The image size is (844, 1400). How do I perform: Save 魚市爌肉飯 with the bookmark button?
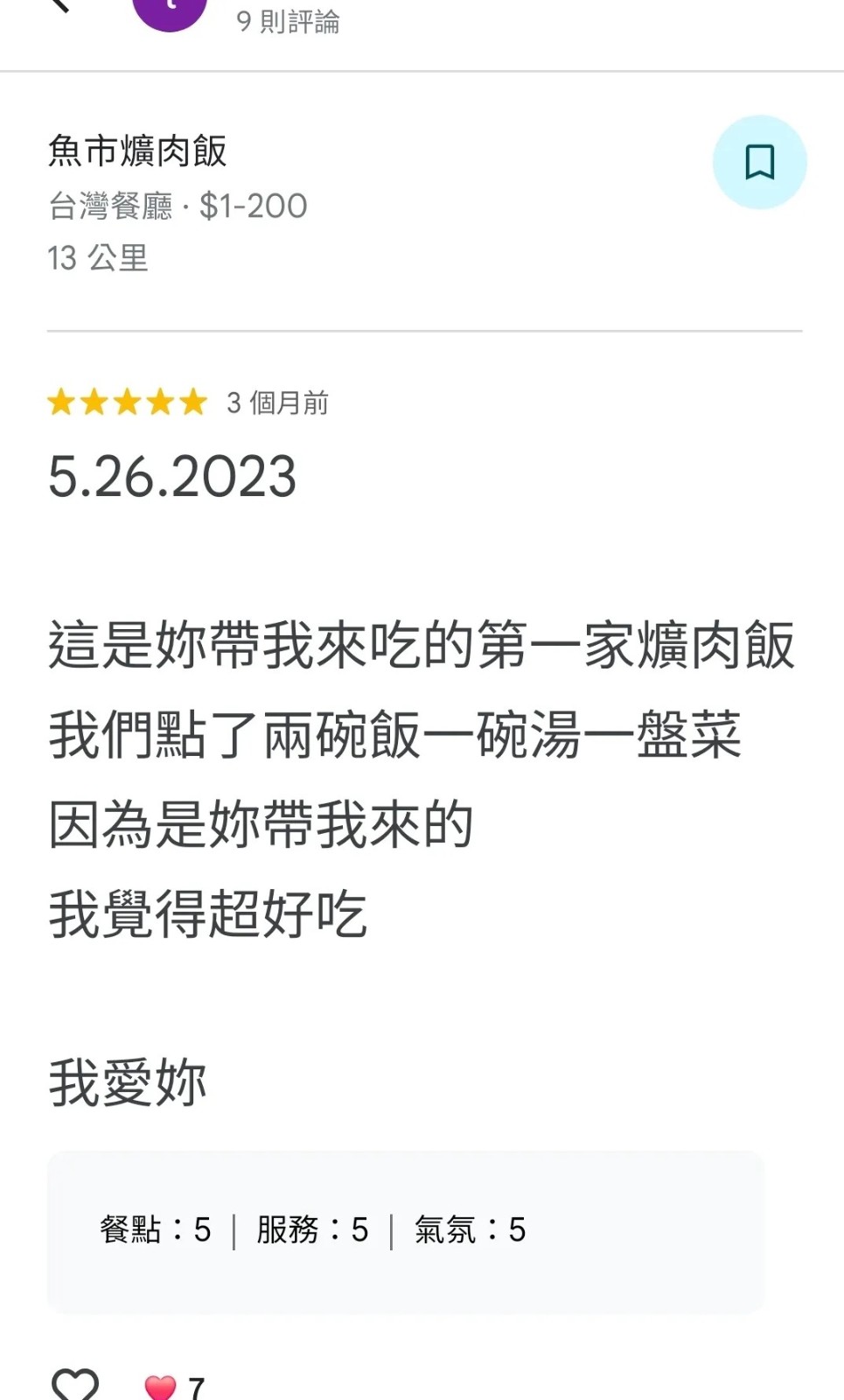[759, 162]
